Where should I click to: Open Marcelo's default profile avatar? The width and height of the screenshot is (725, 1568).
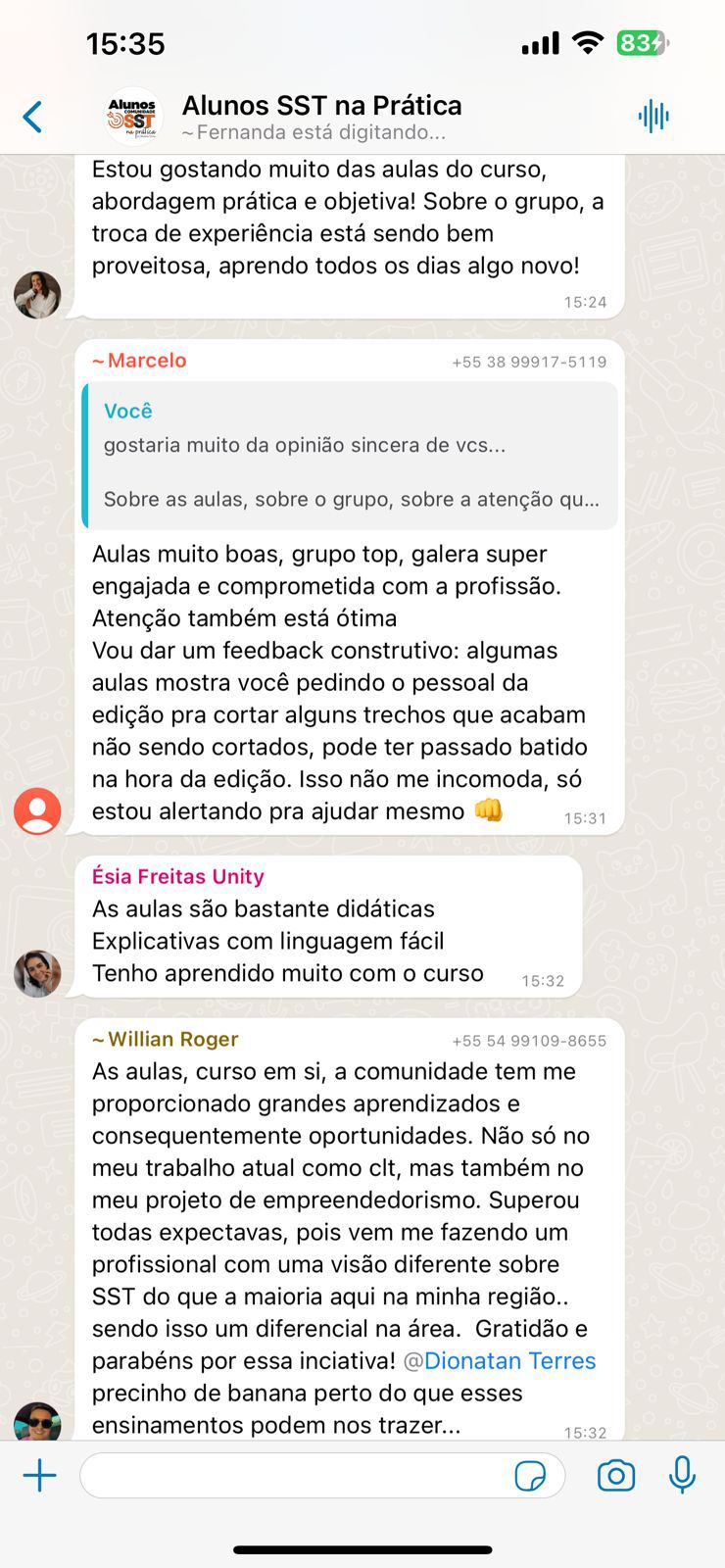pyautogui.click(x=37, y=810)
